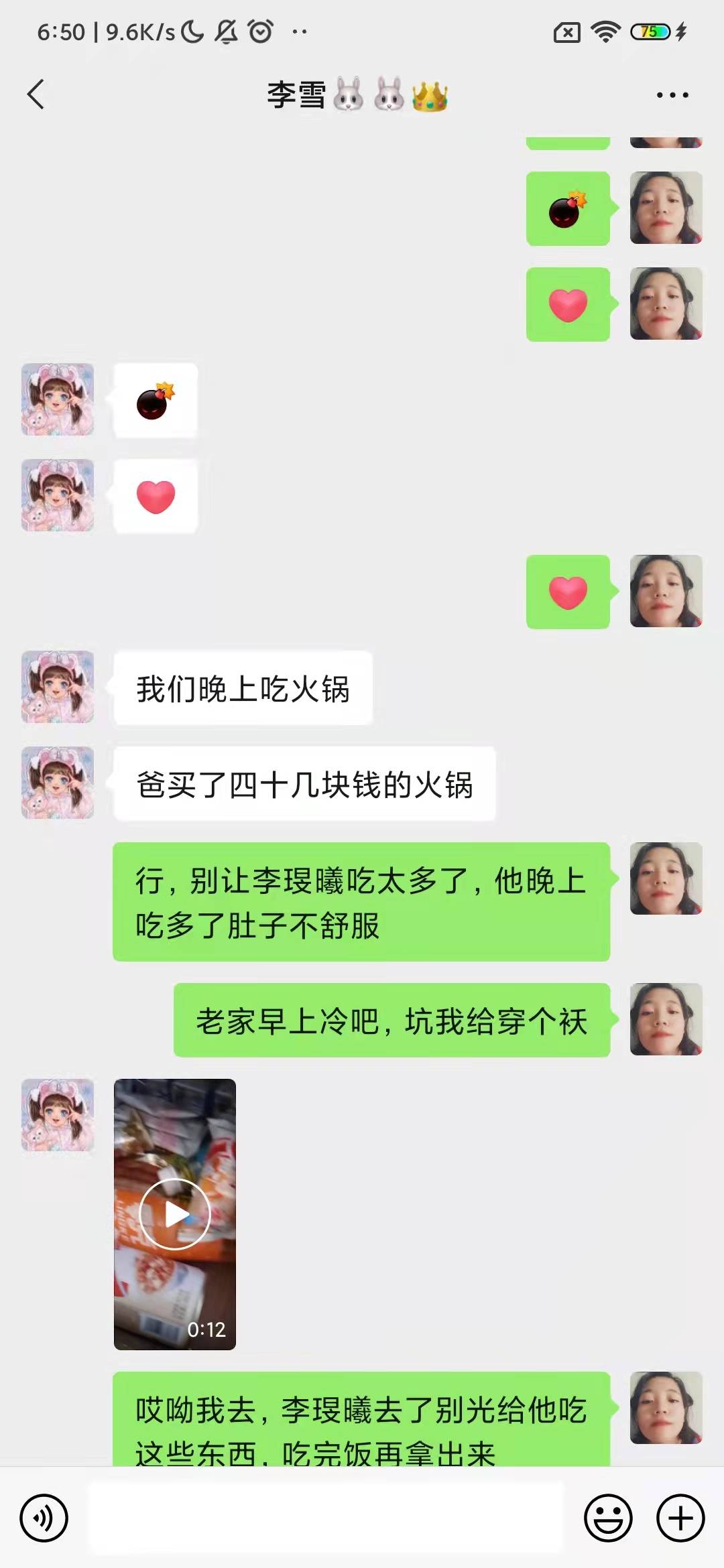Open the more options menu
This screenshot has width=724, height=1568.
pyautogui.click(x=672, y=94)
